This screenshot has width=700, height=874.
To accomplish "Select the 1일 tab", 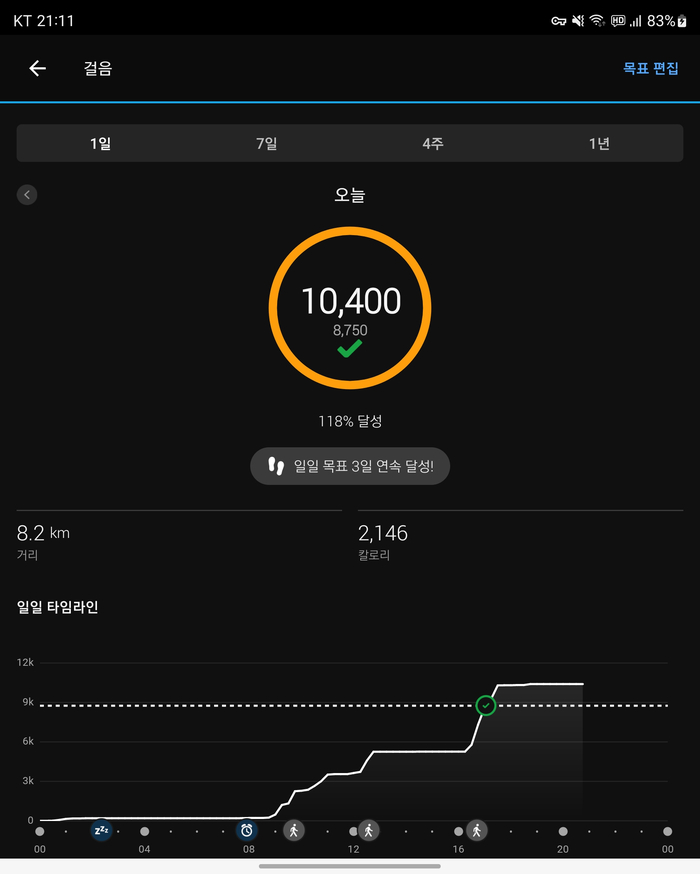I will [x=100, y=143].
